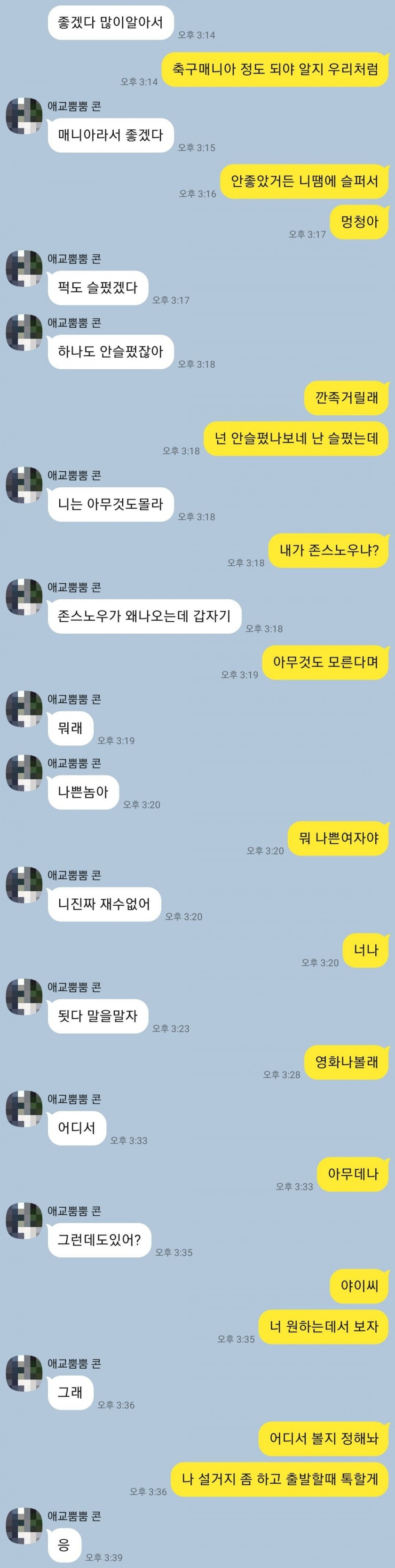Open profile picture beside '그런데도있어?'
Image resolution: width=395 pixels, height=1568 pixels.
[x=24, y=1220]
